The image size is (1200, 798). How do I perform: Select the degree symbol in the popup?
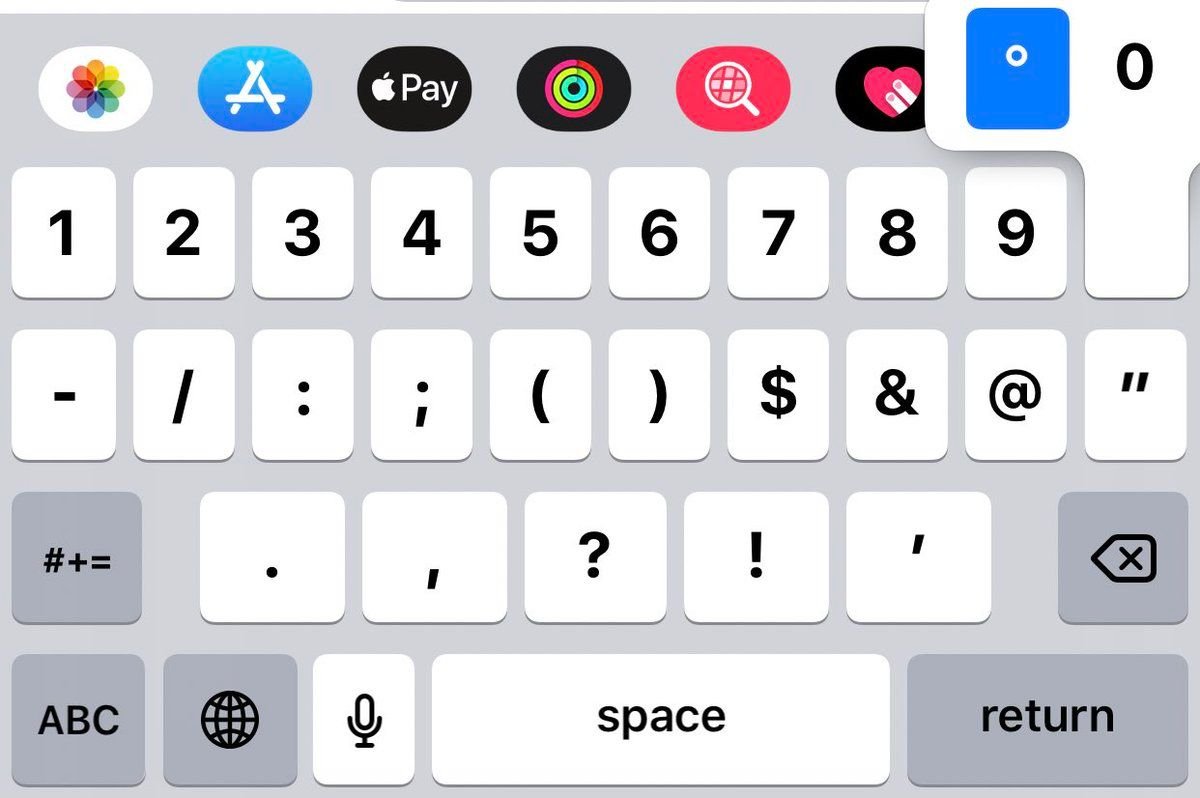(1017, 68)
